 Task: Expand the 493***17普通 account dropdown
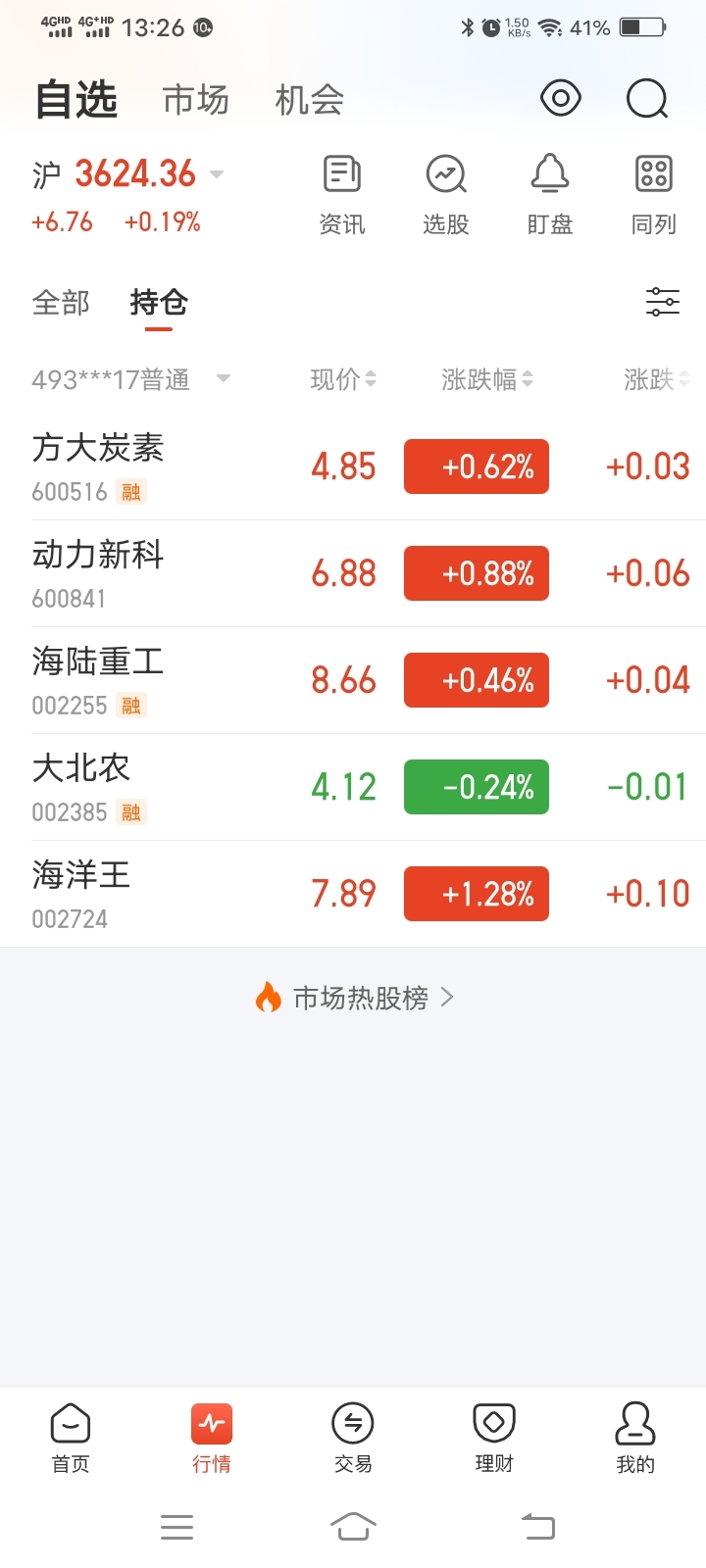point(224,378)
